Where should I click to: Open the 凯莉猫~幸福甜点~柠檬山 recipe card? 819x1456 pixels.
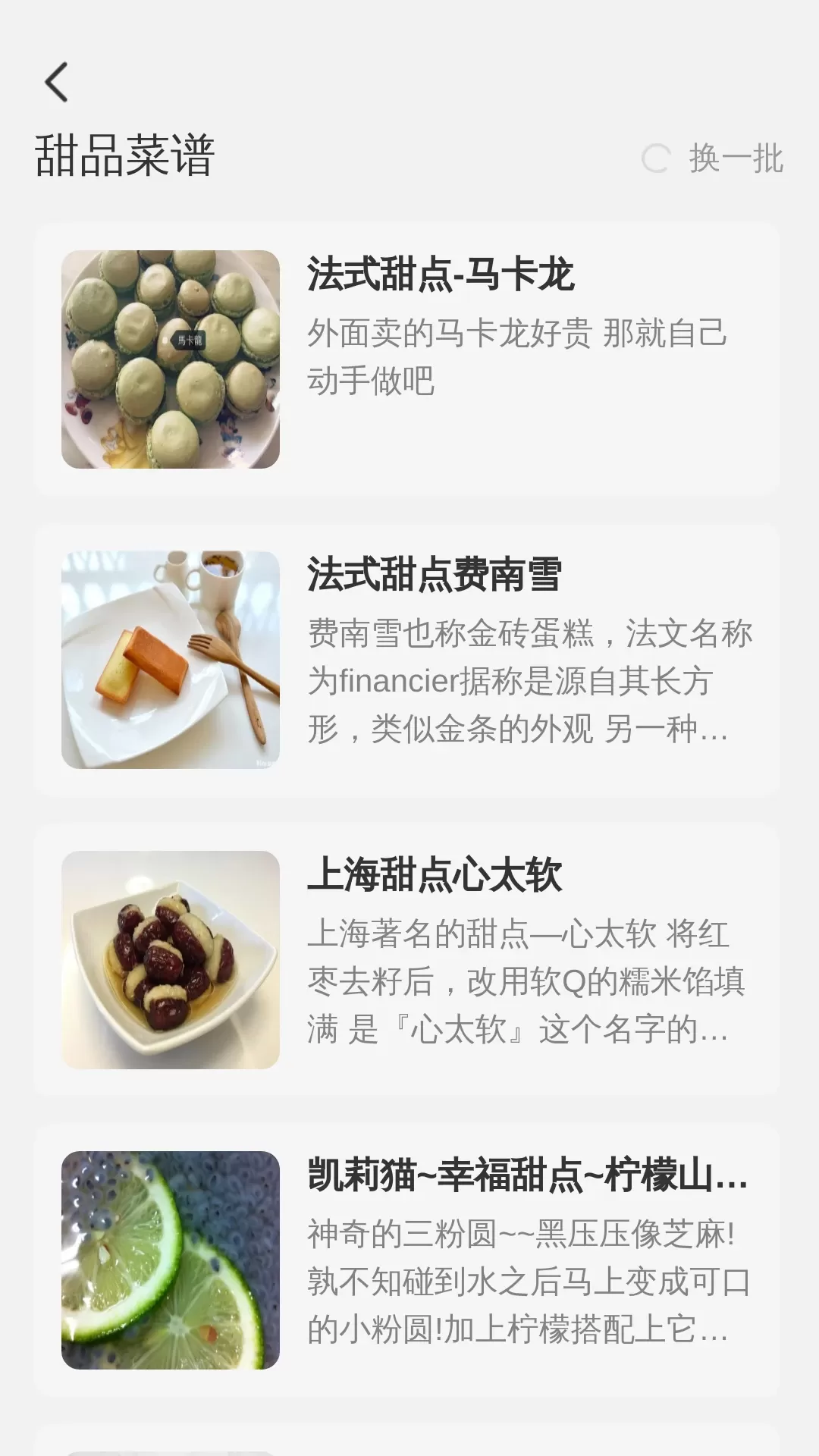point(407,1260)
